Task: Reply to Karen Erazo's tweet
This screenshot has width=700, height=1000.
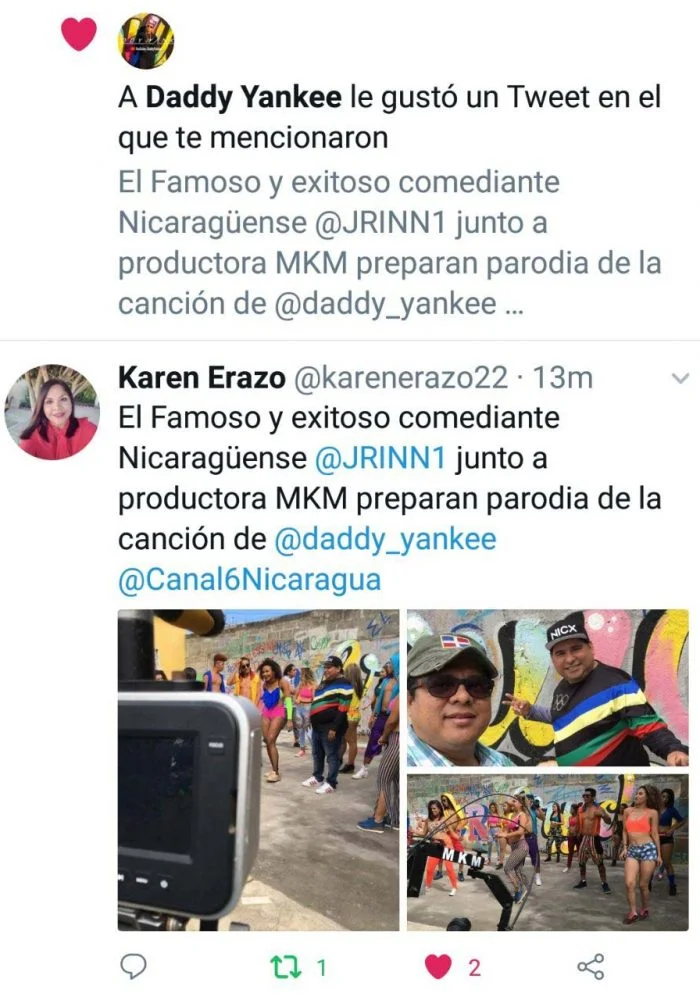Action: (133, 966)
